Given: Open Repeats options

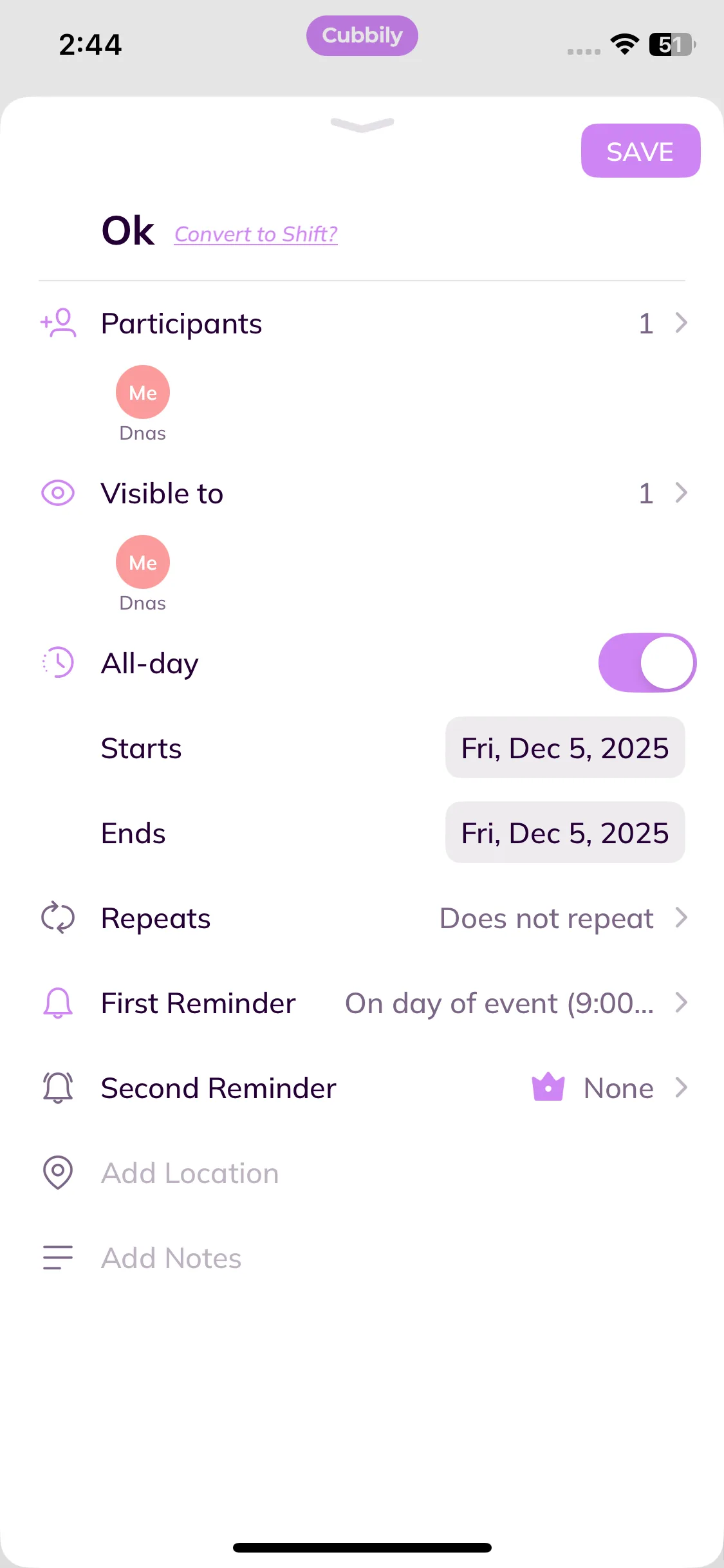Looking at the screenshot, I should (362, 919).
